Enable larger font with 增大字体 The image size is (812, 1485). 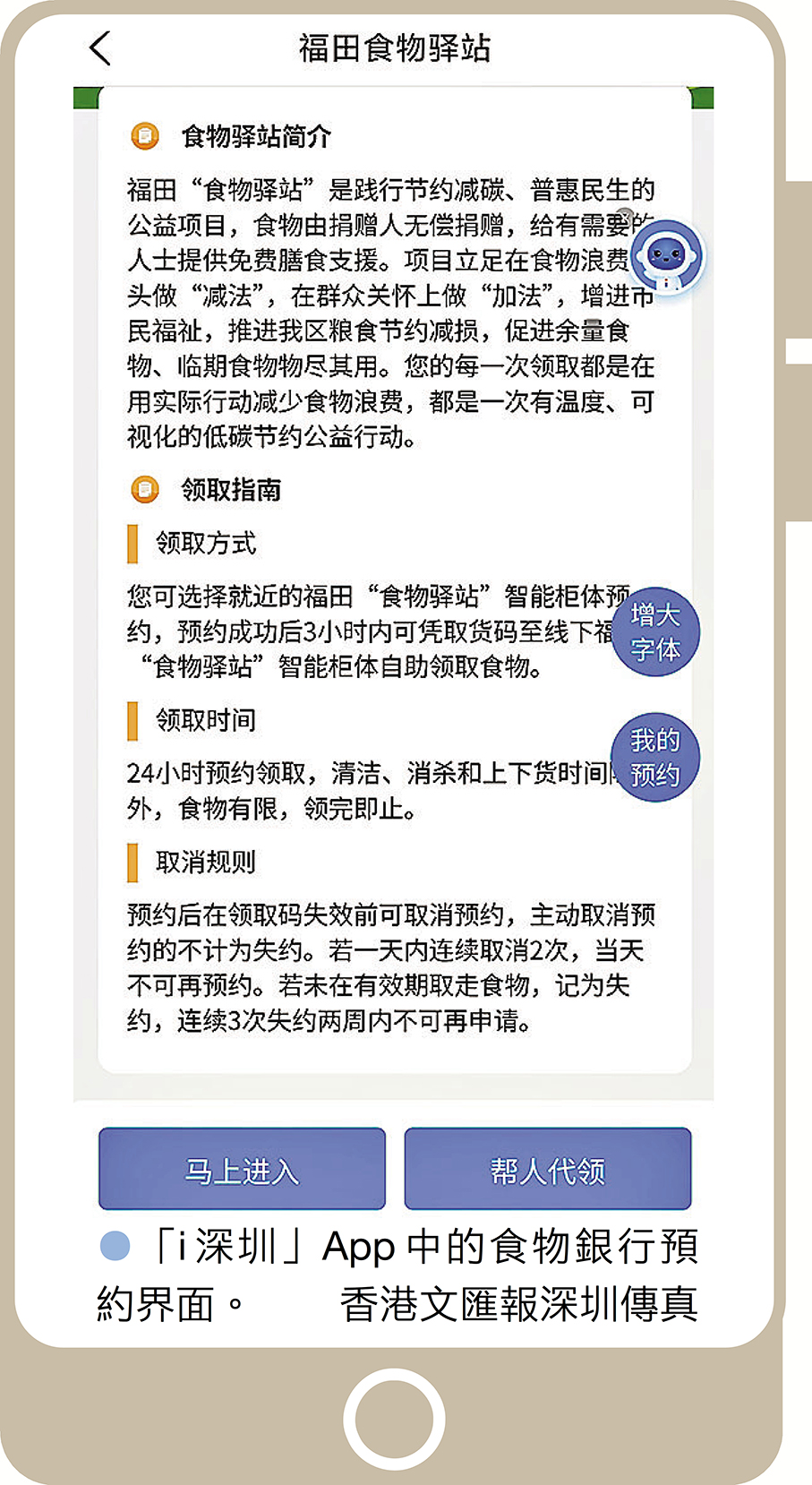point(654,633)
